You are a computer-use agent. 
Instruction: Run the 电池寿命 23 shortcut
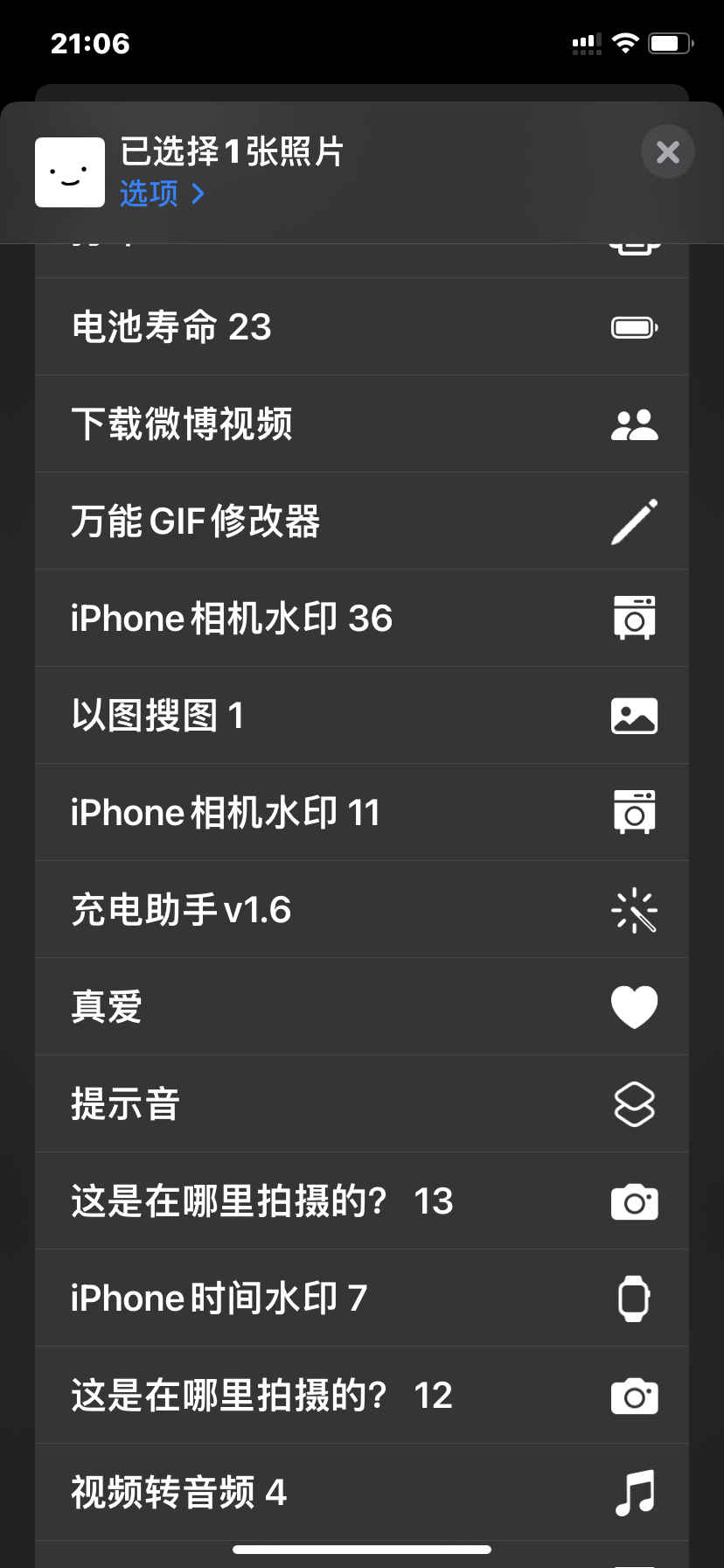point(361,327)
